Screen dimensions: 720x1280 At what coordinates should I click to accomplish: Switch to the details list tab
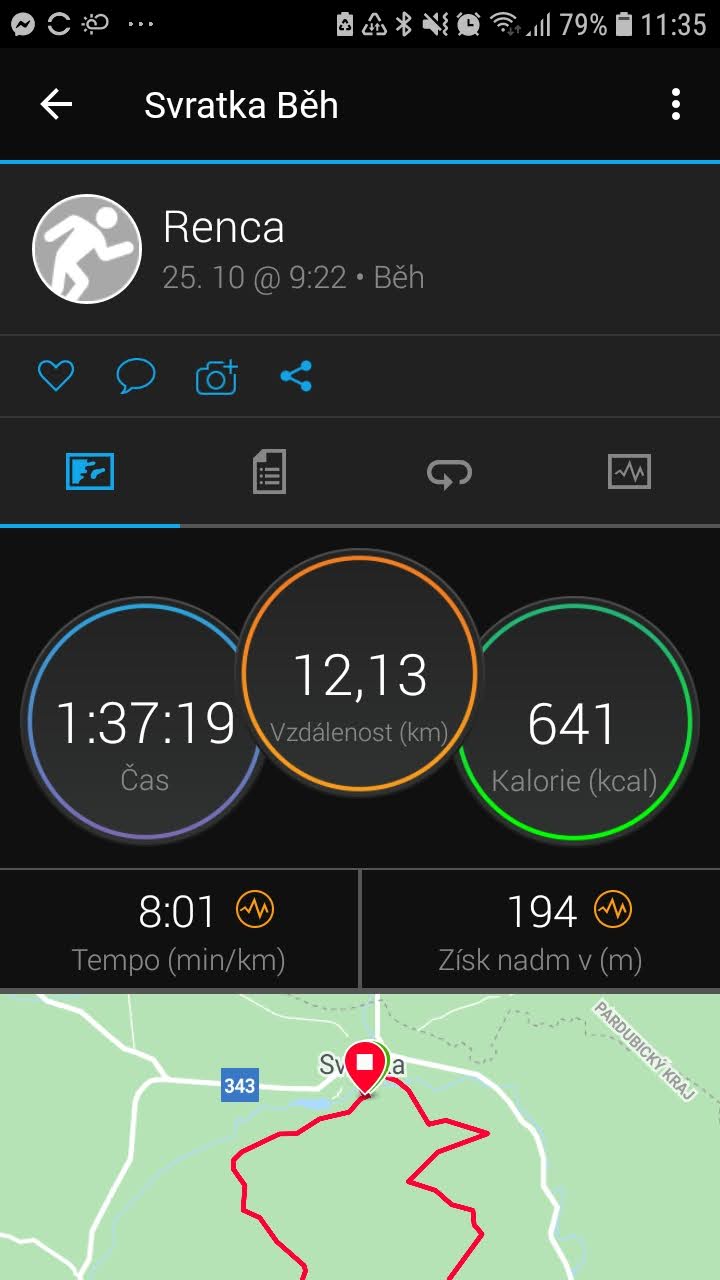[x=269, y=471]
